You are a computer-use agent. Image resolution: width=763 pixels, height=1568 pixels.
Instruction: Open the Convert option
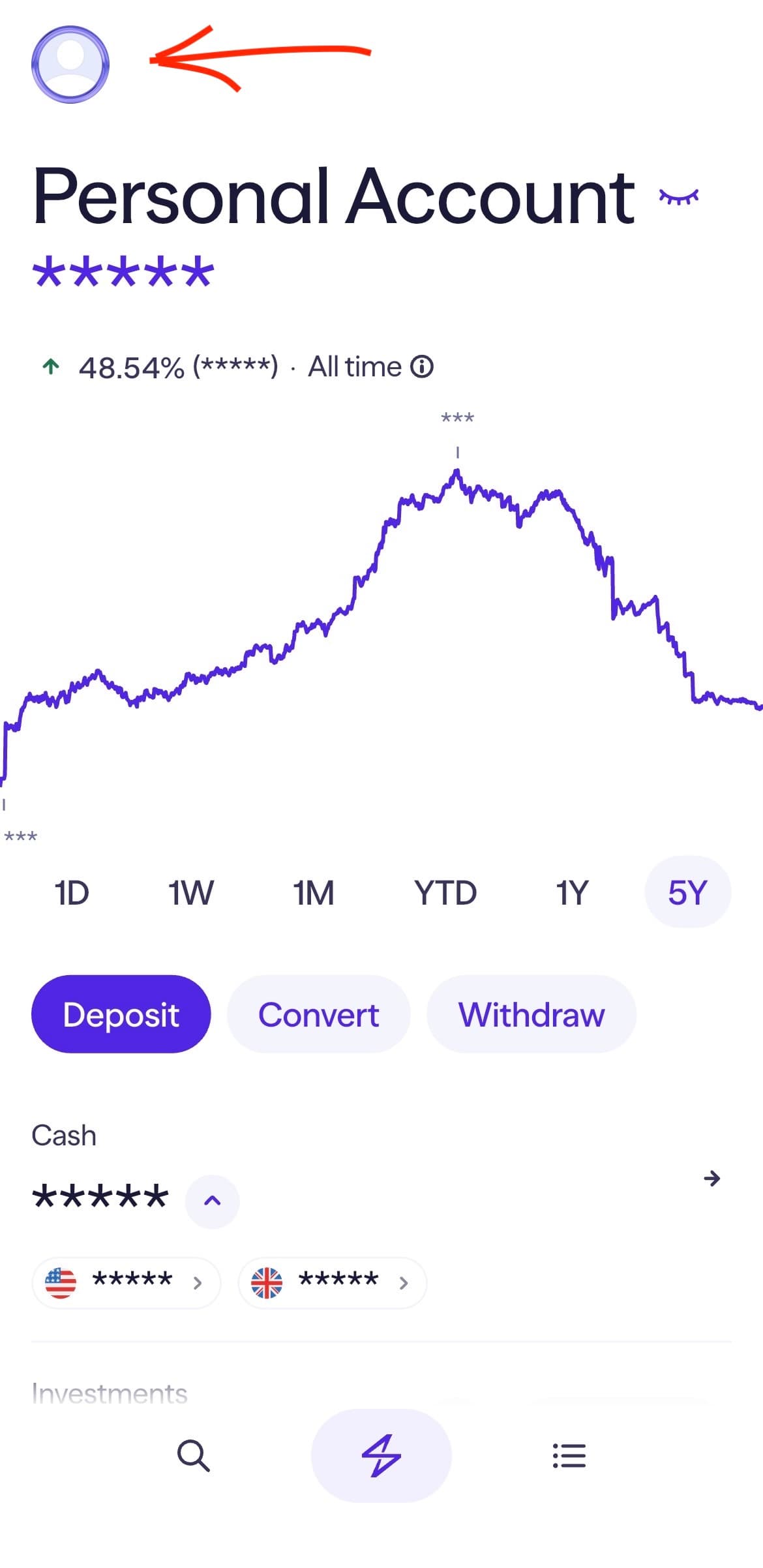319,1014
